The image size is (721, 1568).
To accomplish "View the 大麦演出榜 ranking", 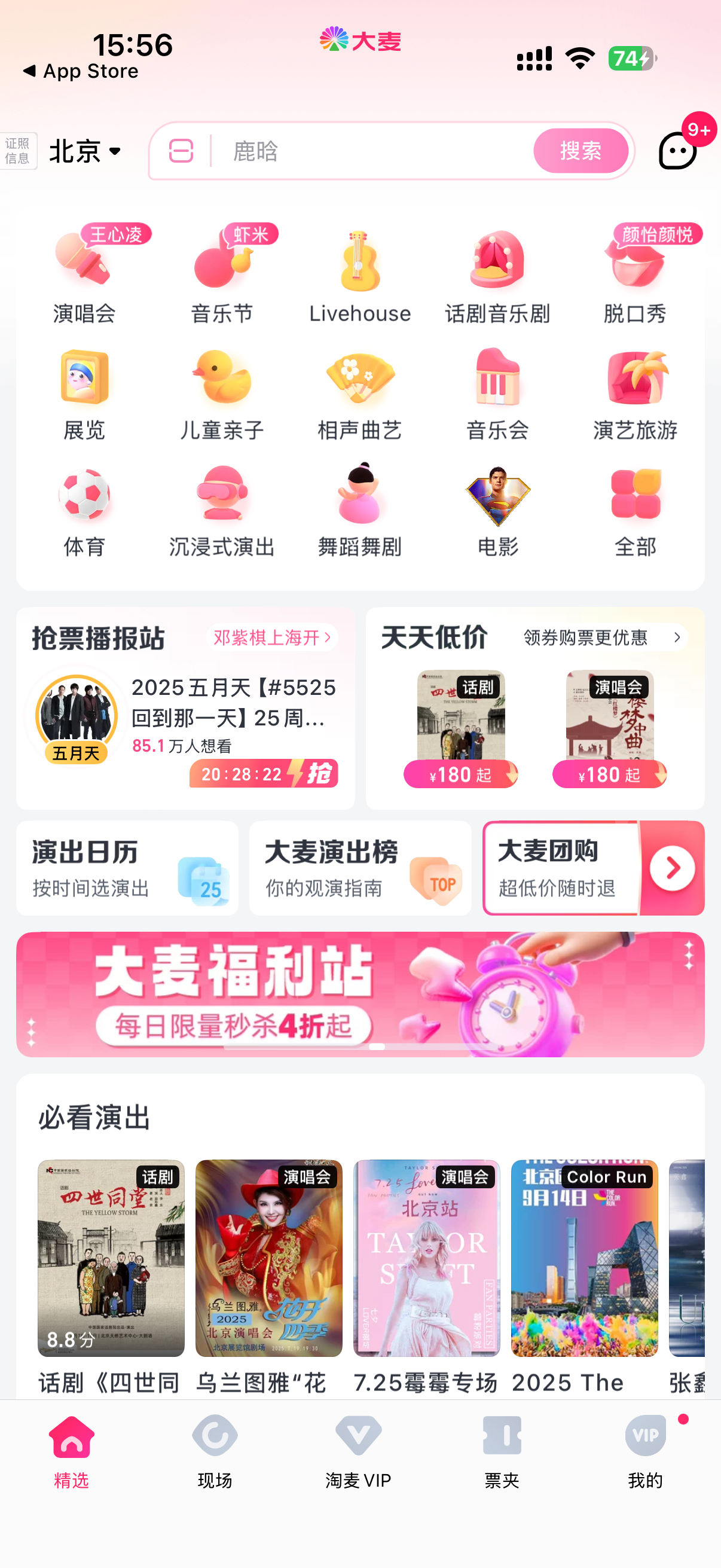I will (x=360, y=868).
